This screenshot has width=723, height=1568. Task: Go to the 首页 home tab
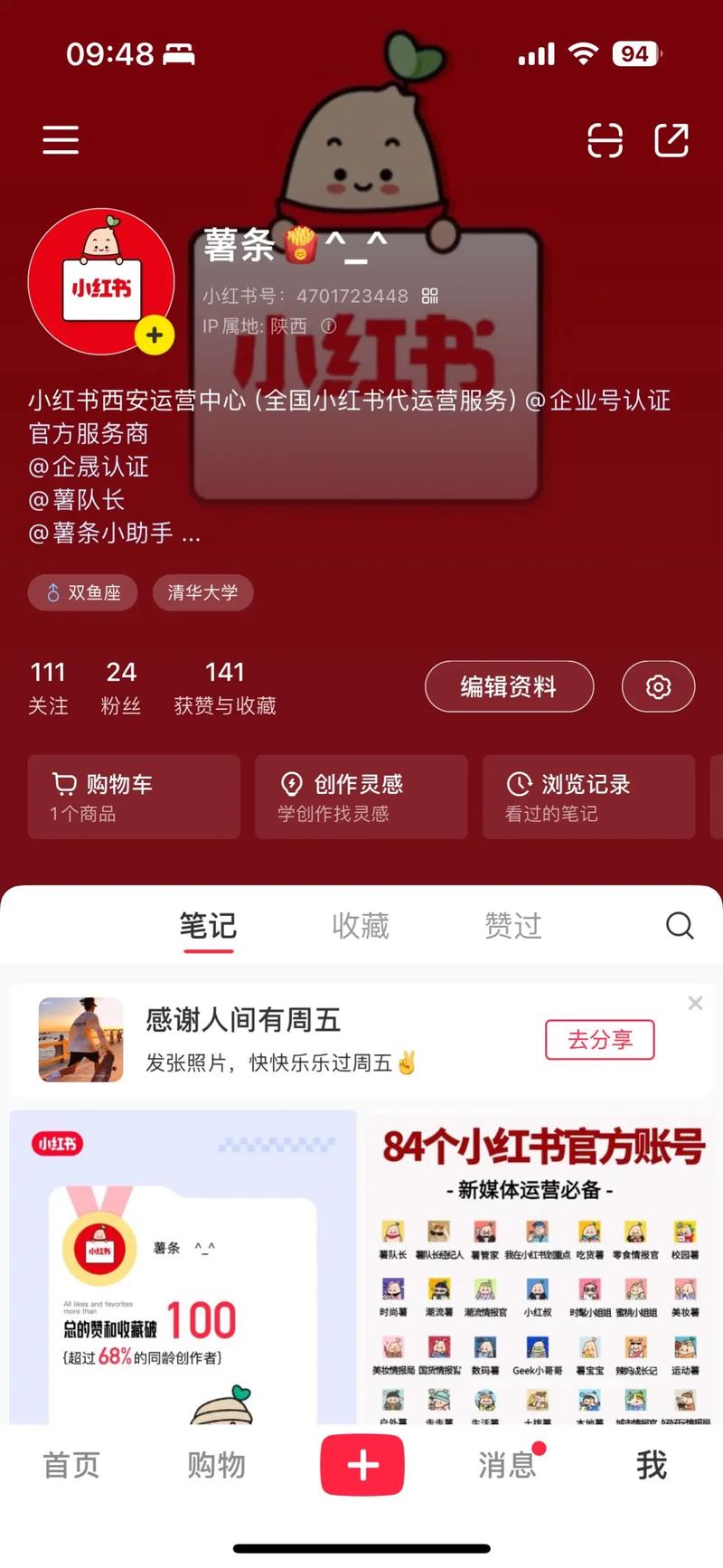point(71,1465)
